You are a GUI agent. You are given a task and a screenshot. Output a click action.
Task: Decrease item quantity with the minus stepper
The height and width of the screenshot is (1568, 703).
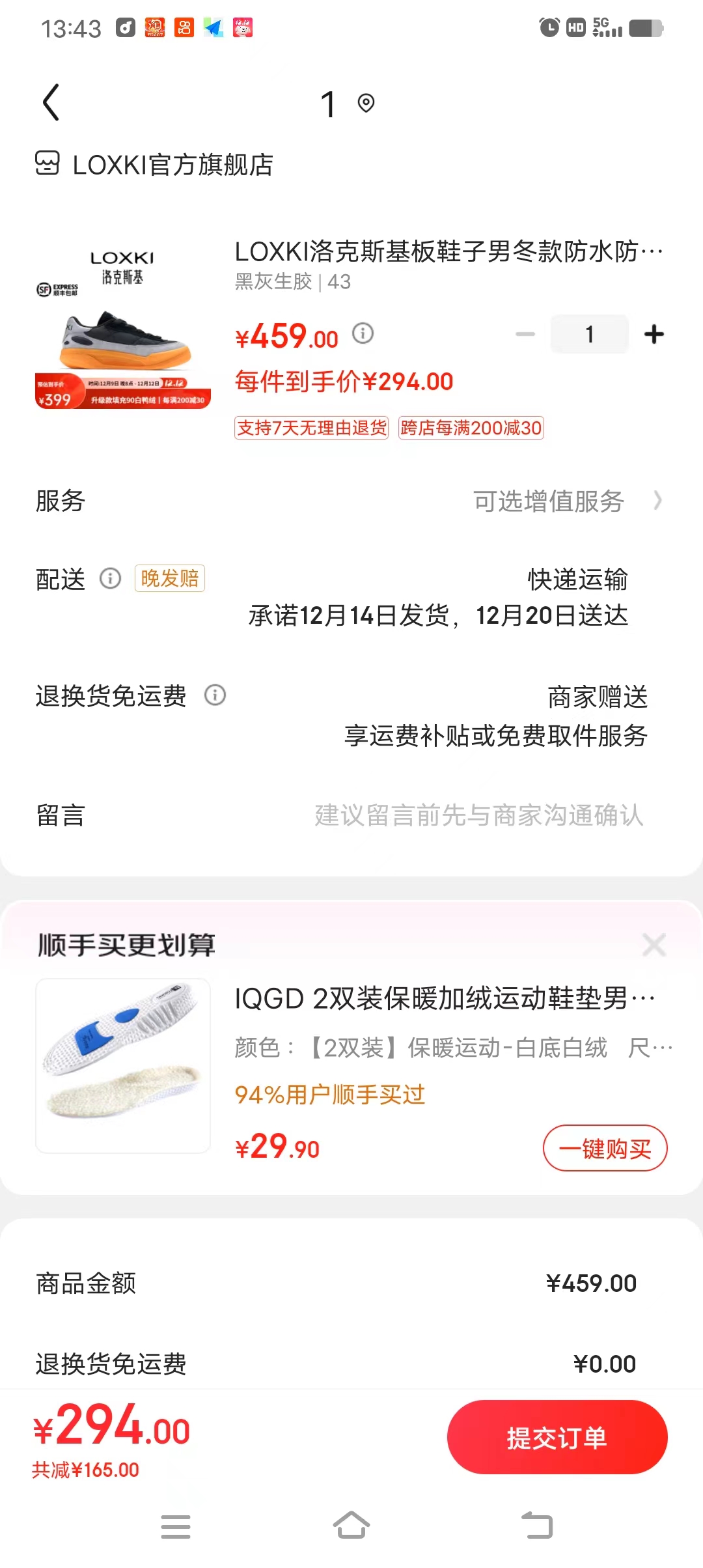tap(525, 334)
